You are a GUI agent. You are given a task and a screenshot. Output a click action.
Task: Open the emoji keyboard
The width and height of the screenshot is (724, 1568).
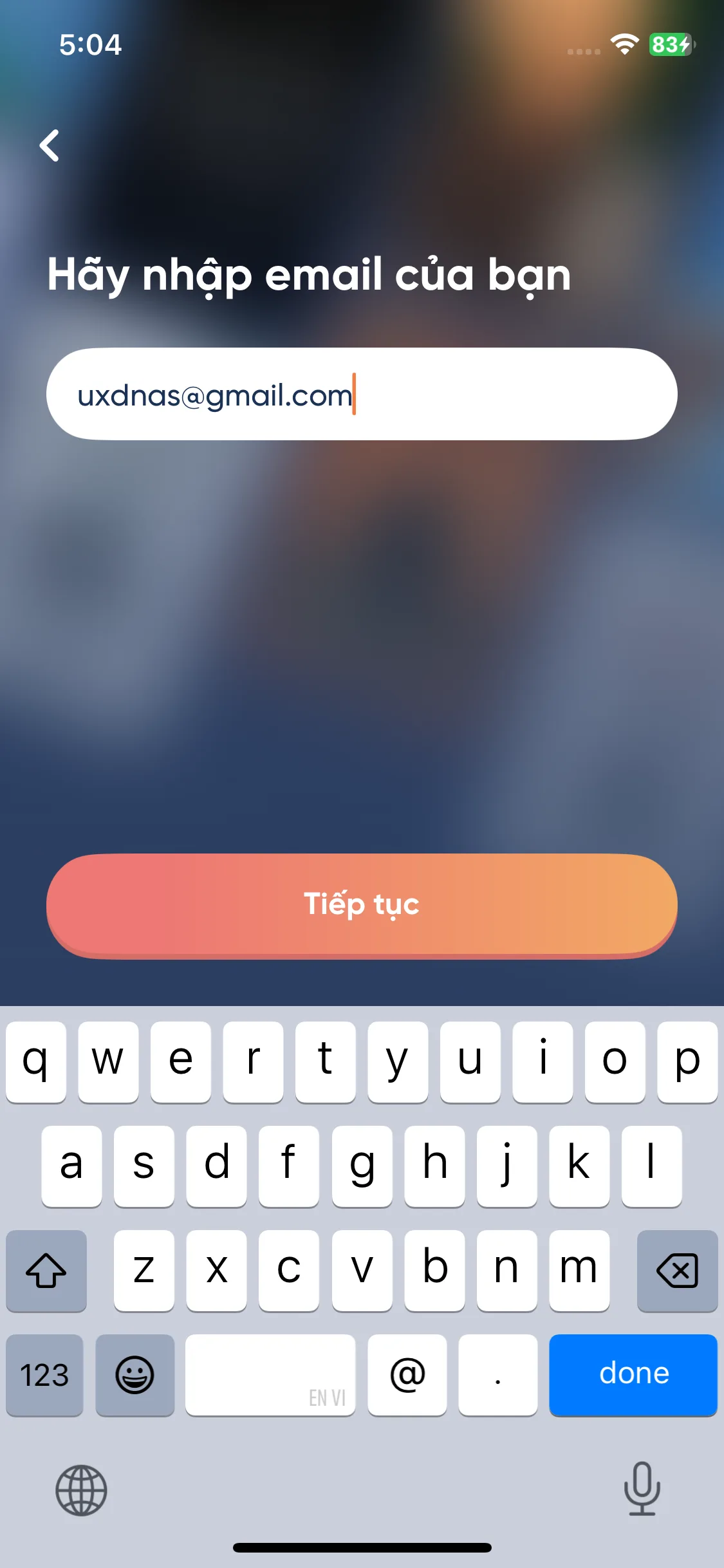coord(135,1375)
